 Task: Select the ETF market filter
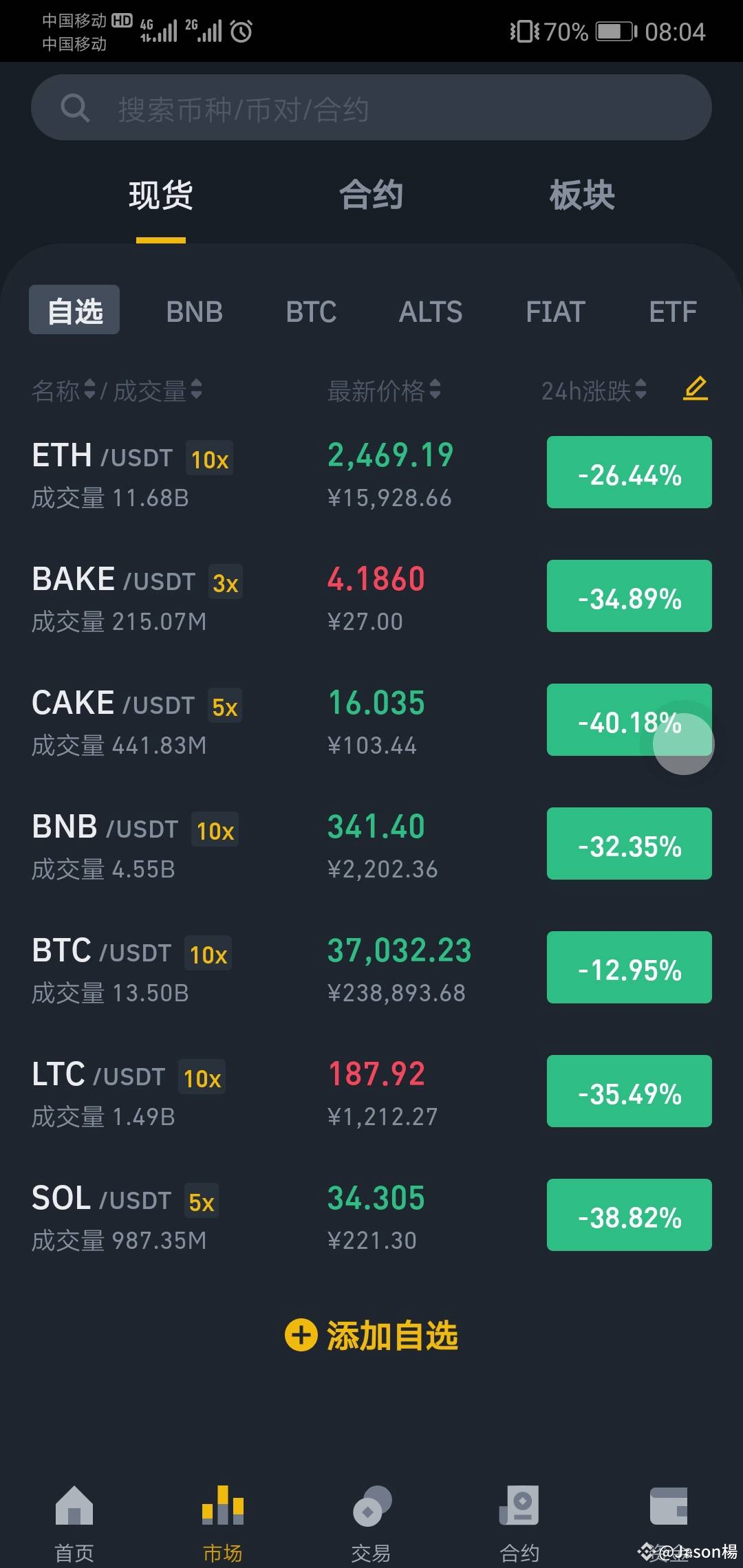coord(673,312)
